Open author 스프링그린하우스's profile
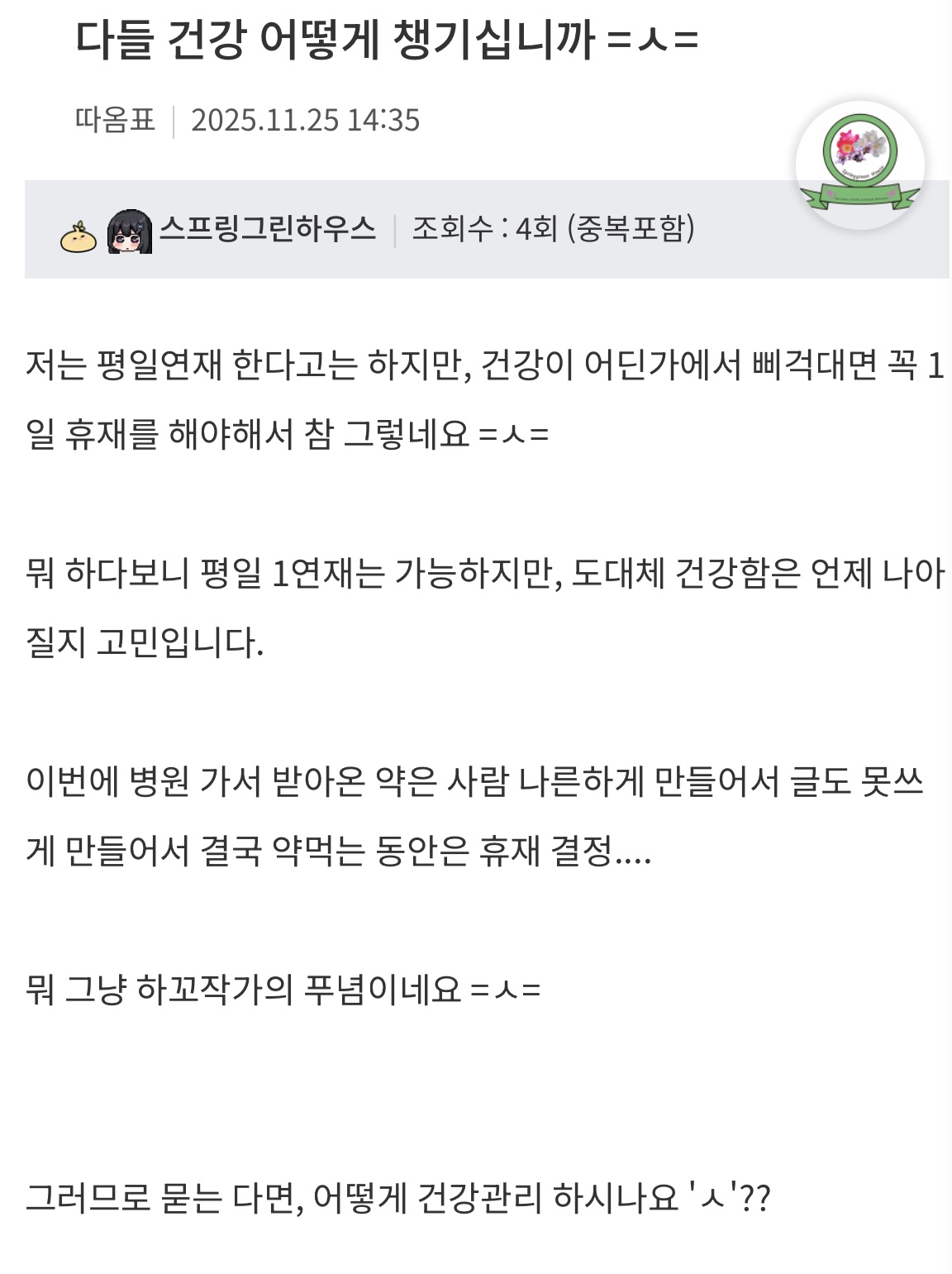 coord(266,228)
